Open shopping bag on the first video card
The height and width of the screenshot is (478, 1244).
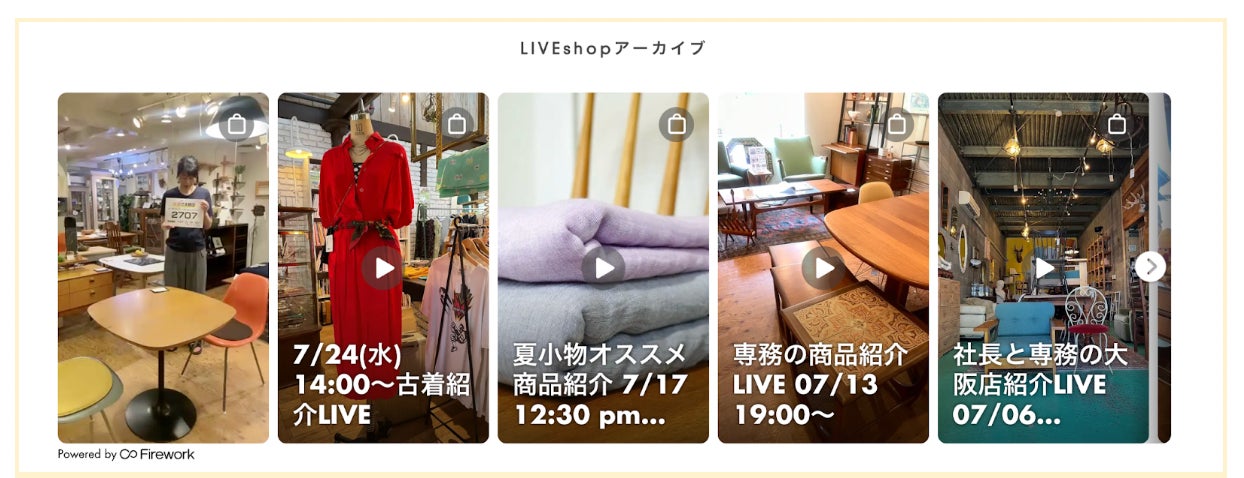[x=237, y=124]
